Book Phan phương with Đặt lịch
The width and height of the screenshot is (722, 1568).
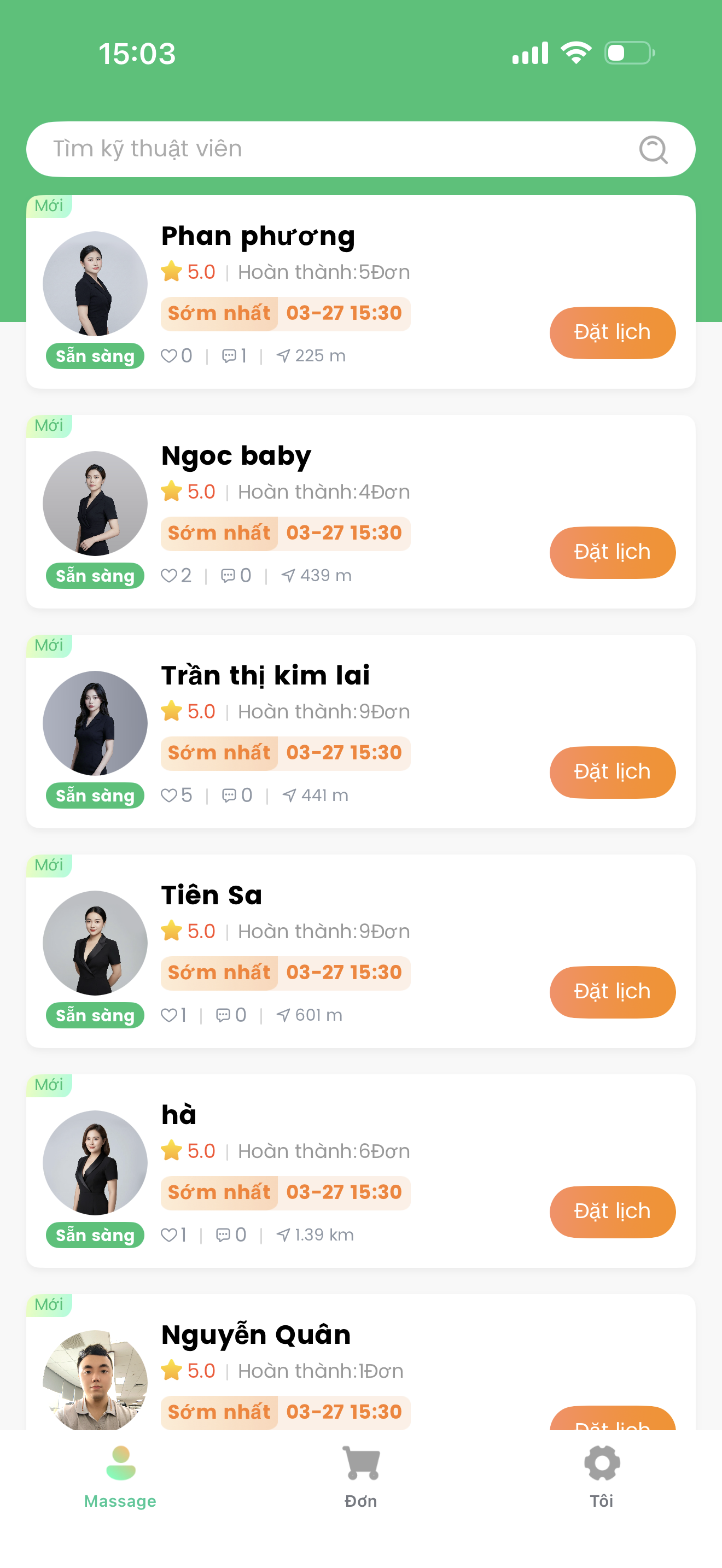(x=613, y=332)
